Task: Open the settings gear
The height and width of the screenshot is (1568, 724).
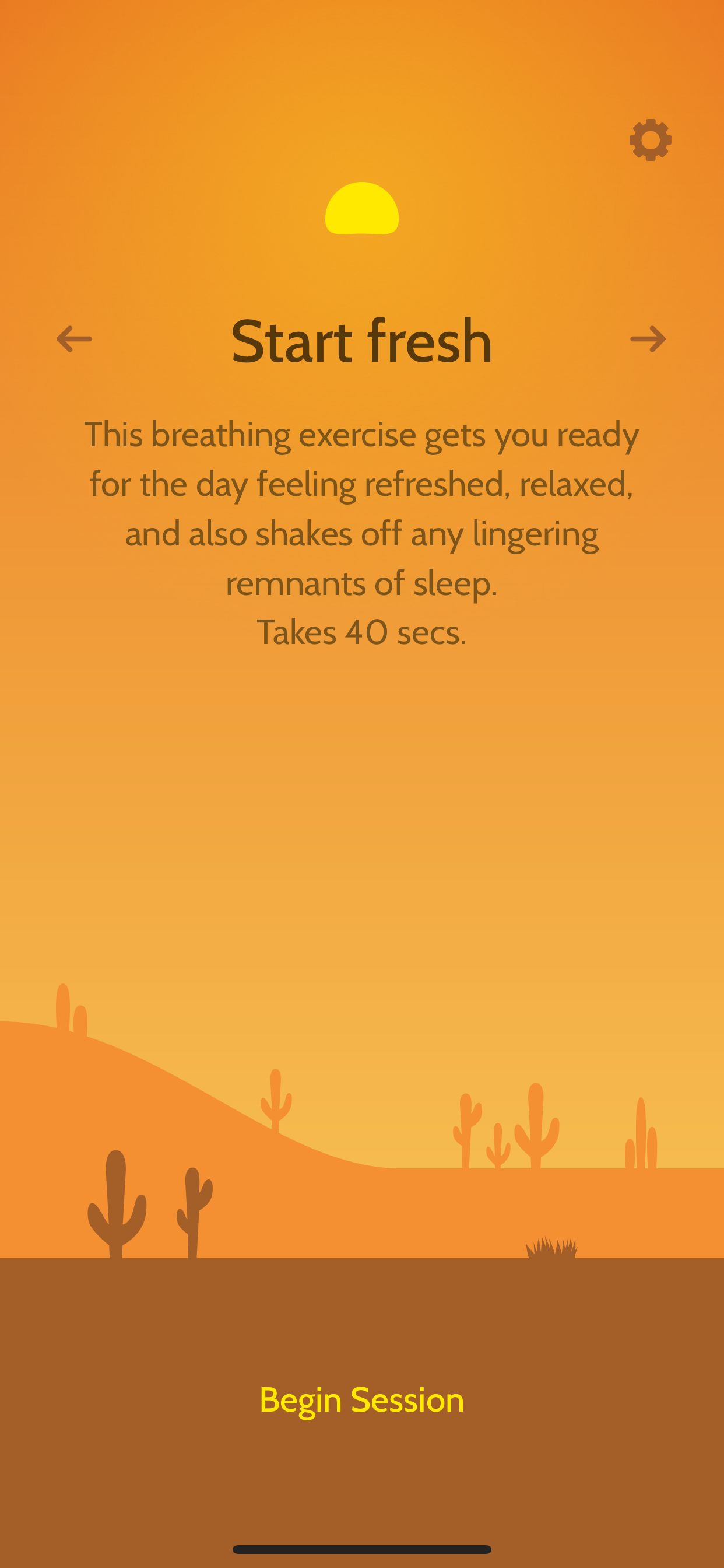Action: tap(650, 140)
